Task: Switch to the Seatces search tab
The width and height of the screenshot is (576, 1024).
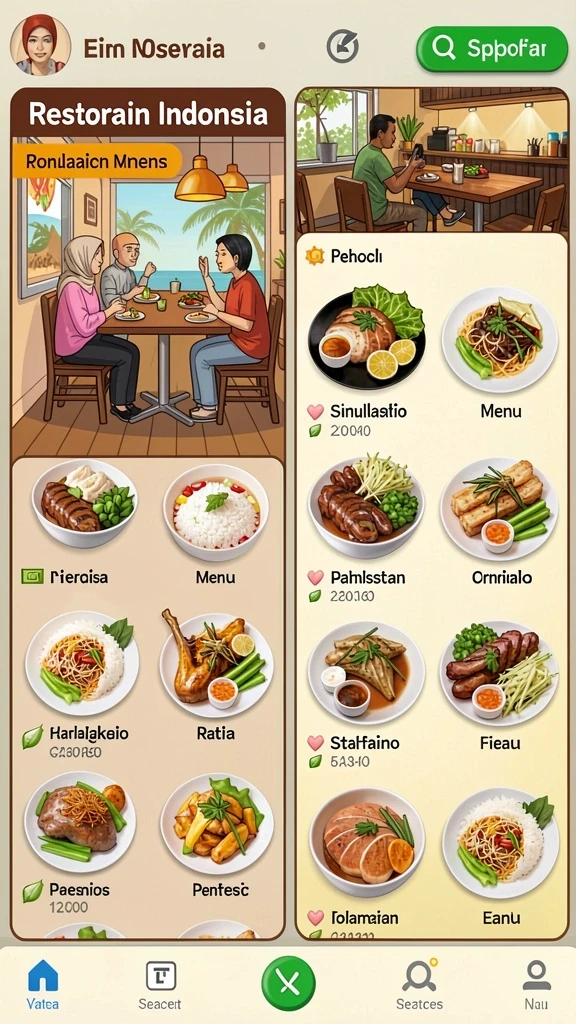Action: [419, 985]
